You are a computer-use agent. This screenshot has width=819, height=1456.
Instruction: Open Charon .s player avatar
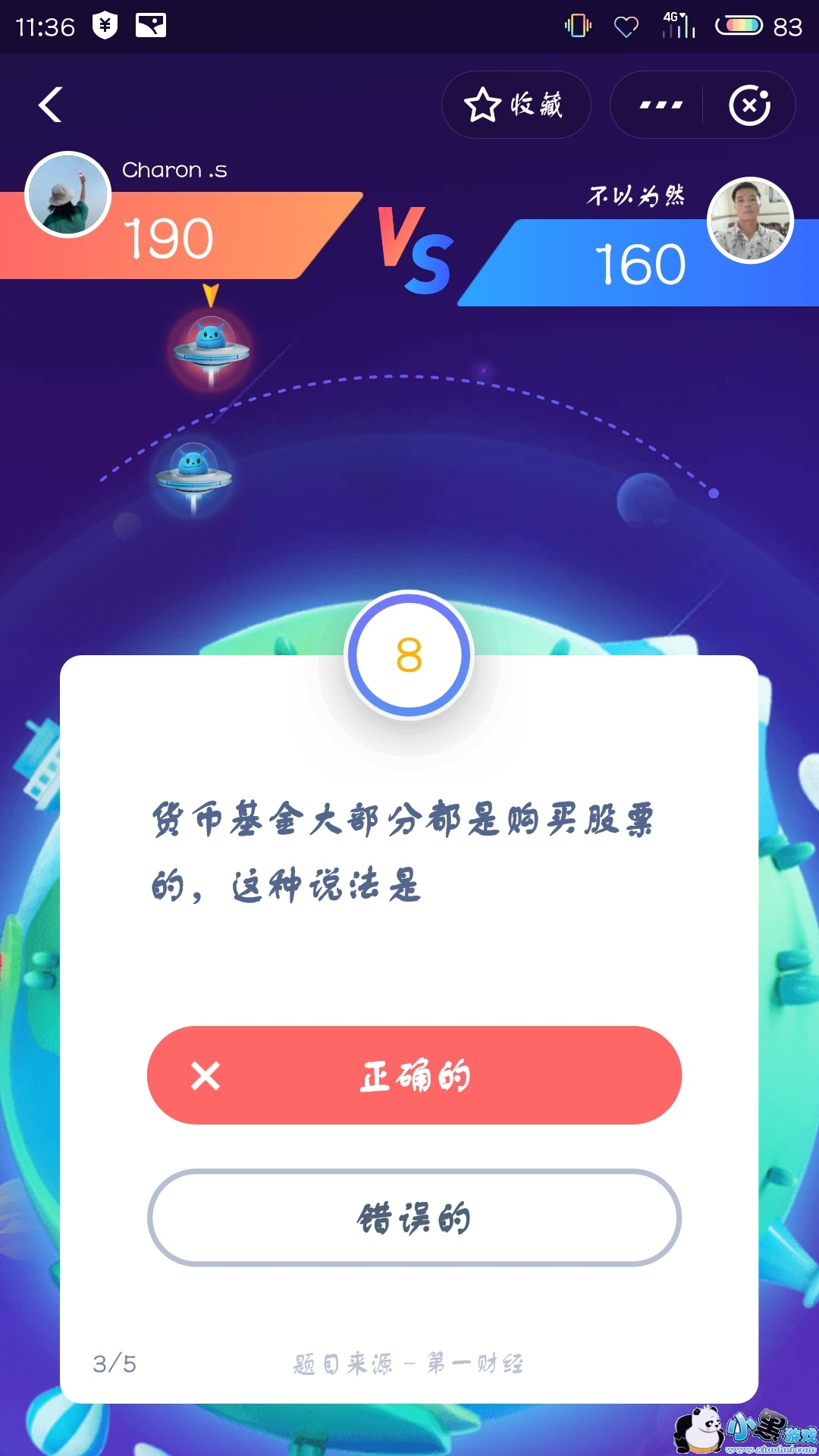tap(68, 195)
